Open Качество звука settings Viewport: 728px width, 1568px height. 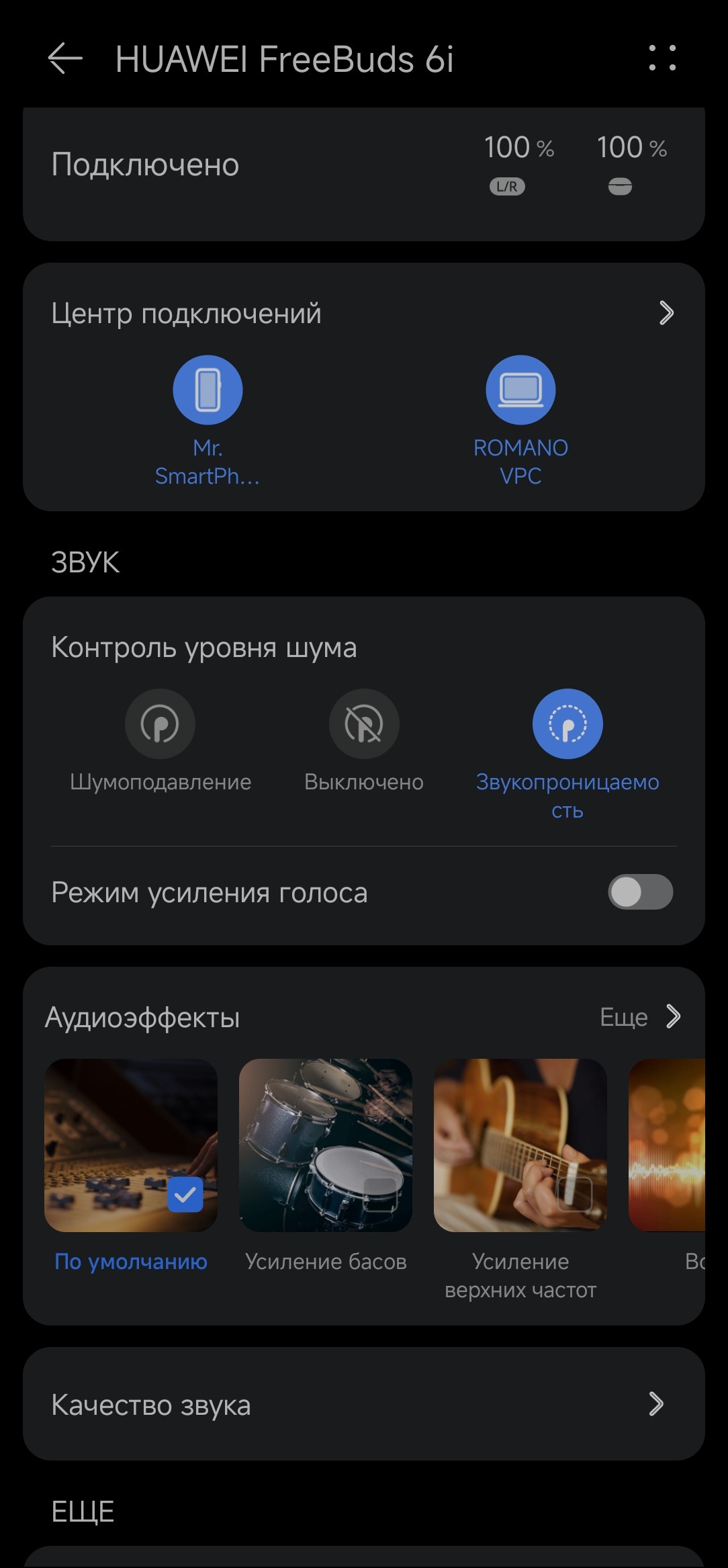click(363, 1404)
